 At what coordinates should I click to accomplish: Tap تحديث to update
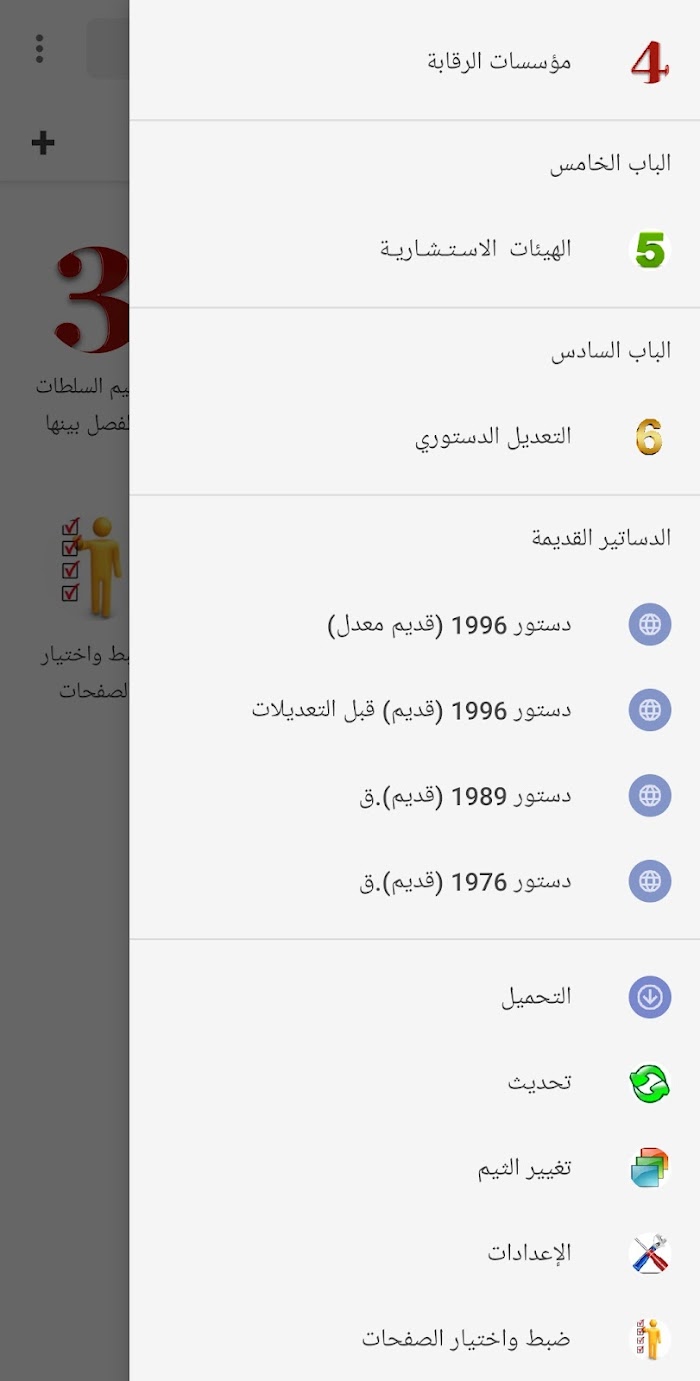point(415,1083)
